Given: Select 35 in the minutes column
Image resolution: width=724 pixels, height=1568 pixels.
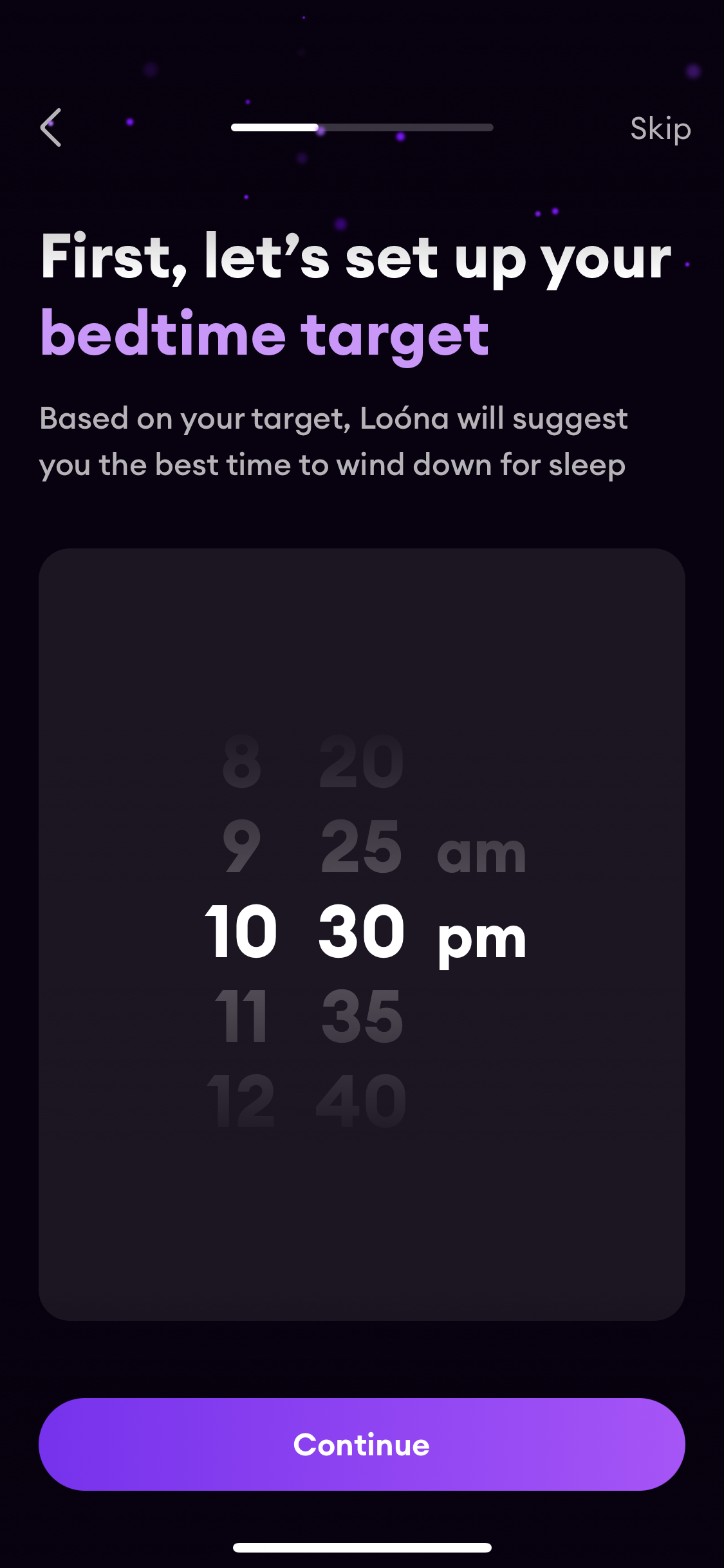Looking at the screenshot, I should [362, 1015].
